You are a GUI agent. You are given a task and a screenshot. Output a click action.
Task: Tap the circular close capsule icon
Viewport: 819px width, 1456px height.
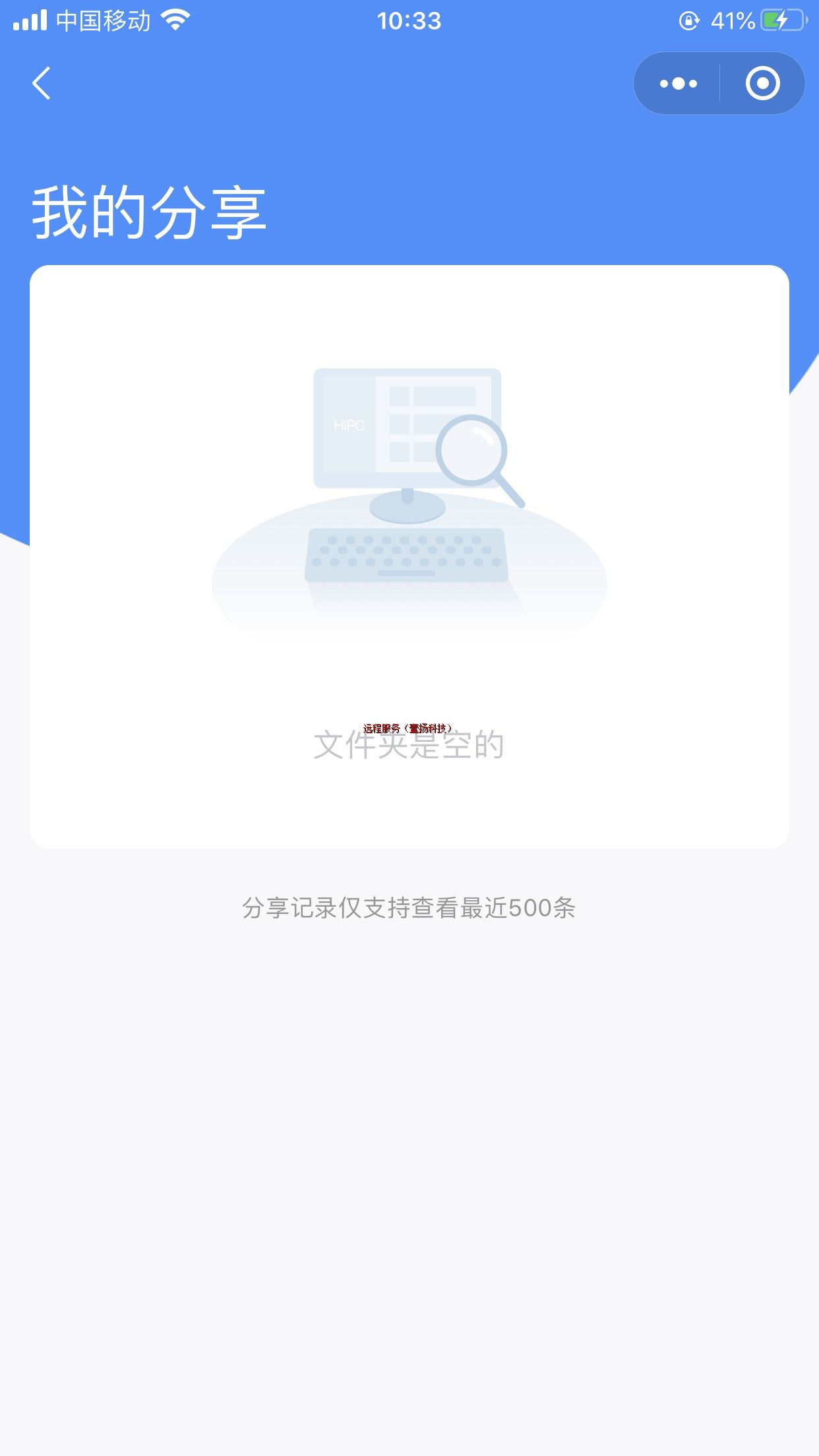coord(762,83)
